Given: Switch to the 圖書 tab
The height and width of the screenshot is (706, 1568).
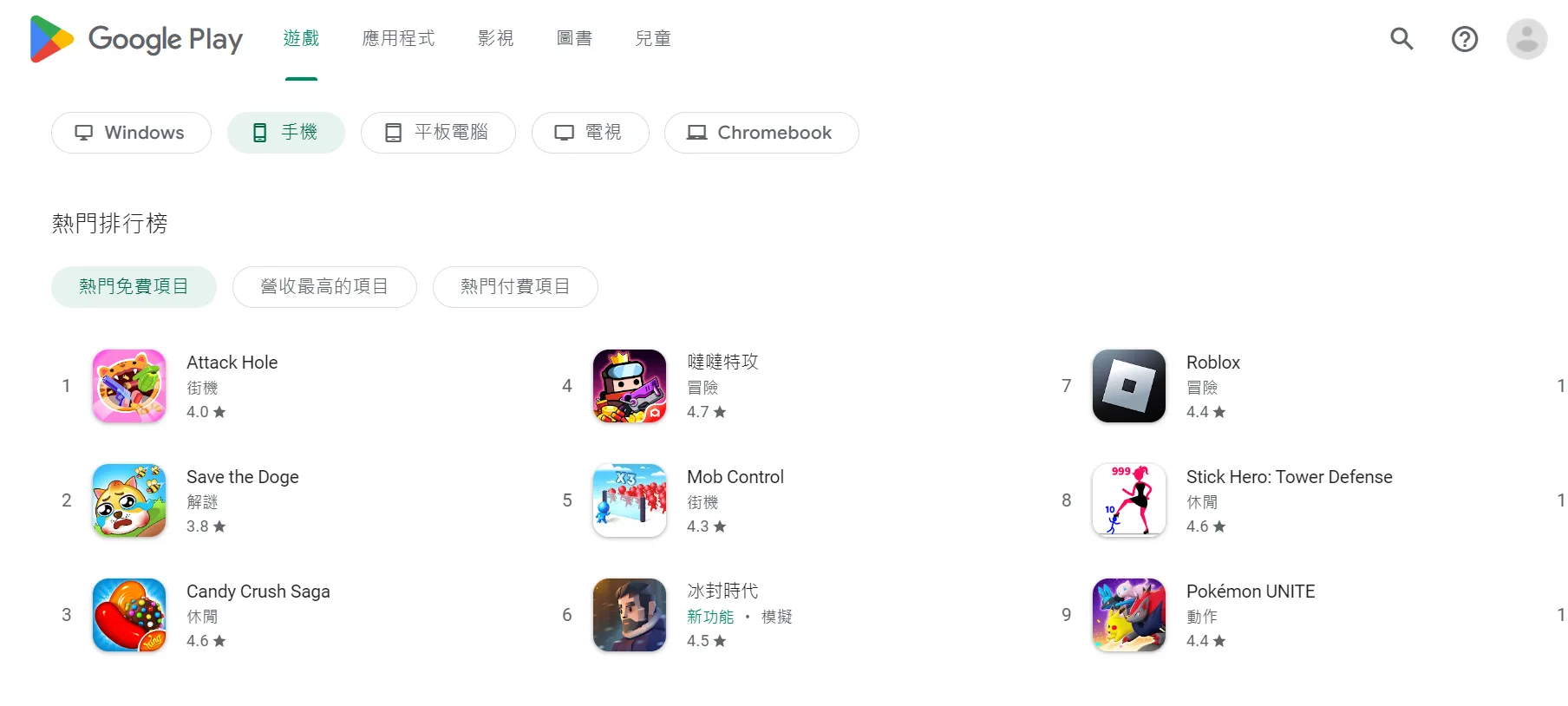Looking at the screenshot, I should 574,39.
